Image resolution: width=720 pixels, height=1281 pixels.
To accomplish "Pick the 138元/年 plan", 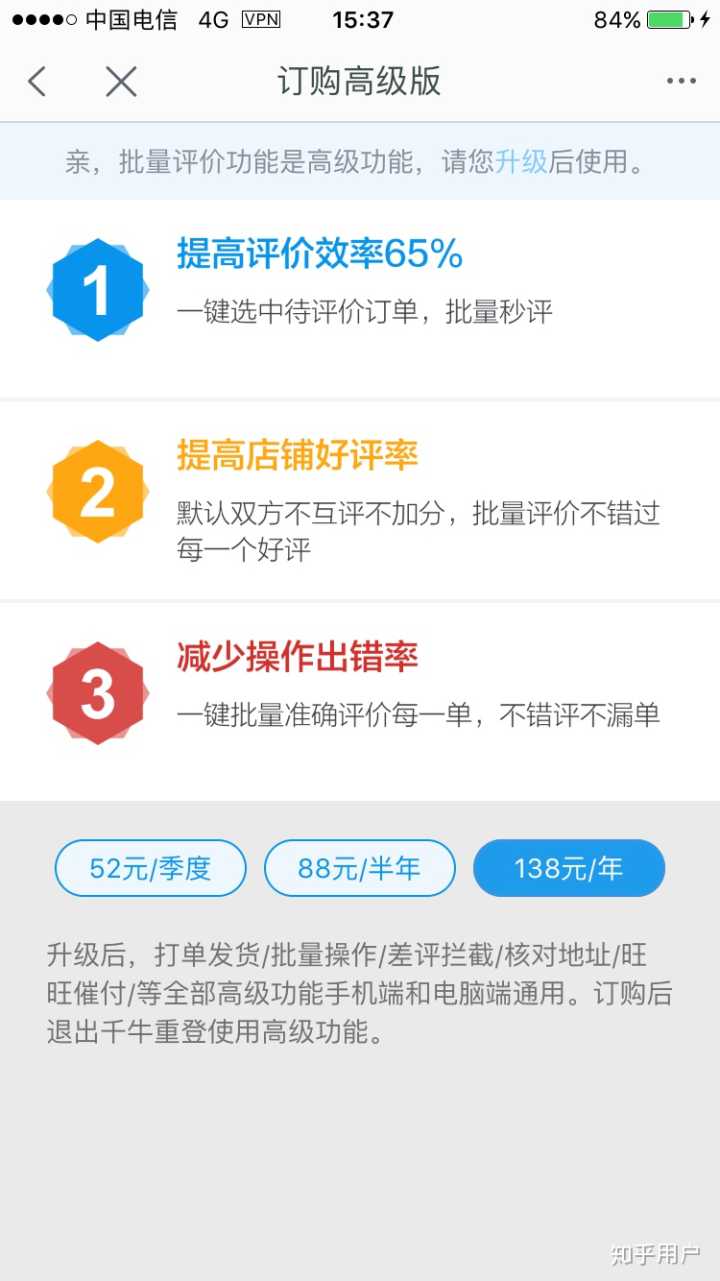I will (568, 868).
